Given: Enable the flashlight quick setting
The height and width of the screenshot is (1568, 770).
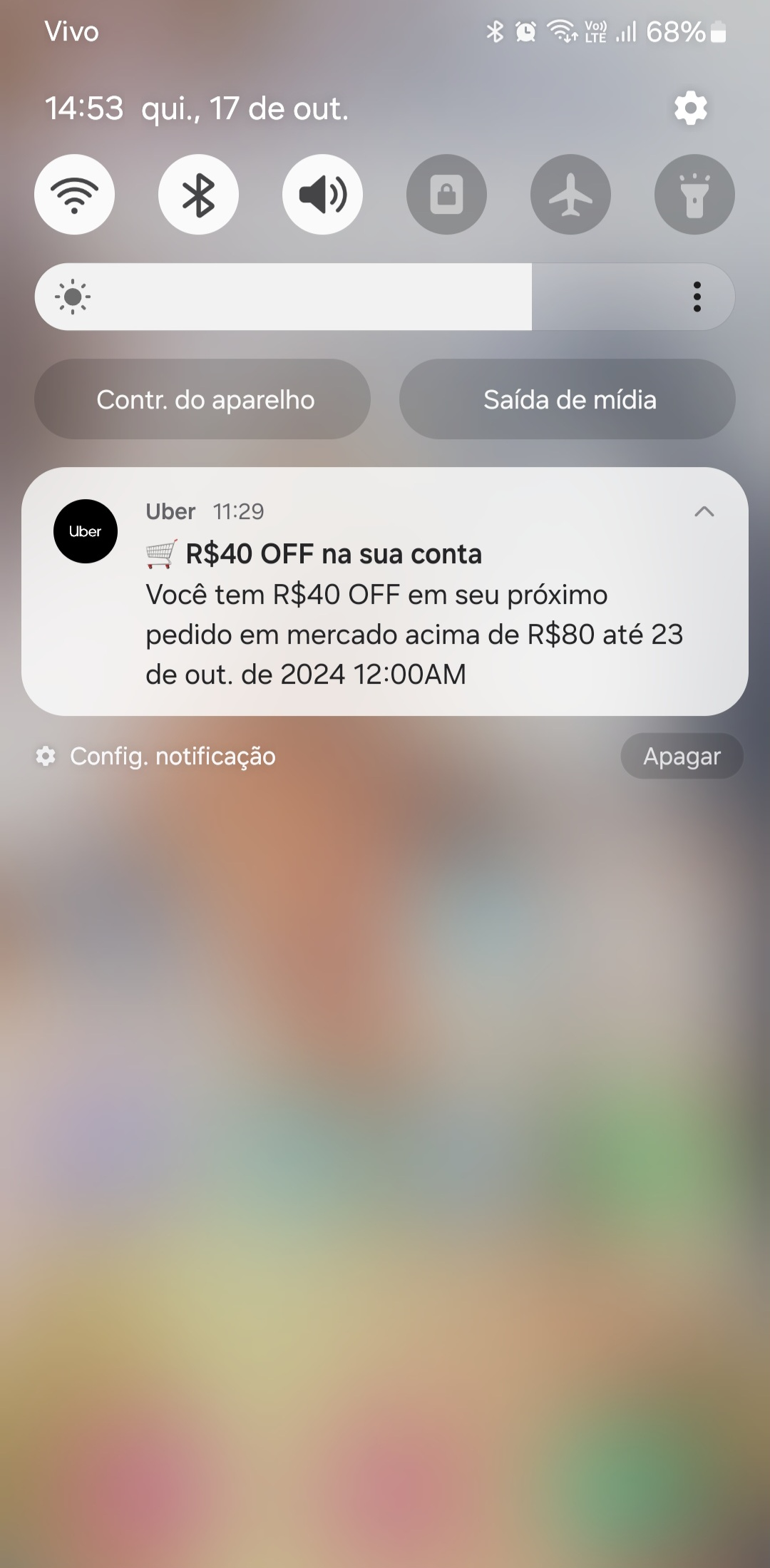Looking at the screenshot, I should (x=693, y=194).
